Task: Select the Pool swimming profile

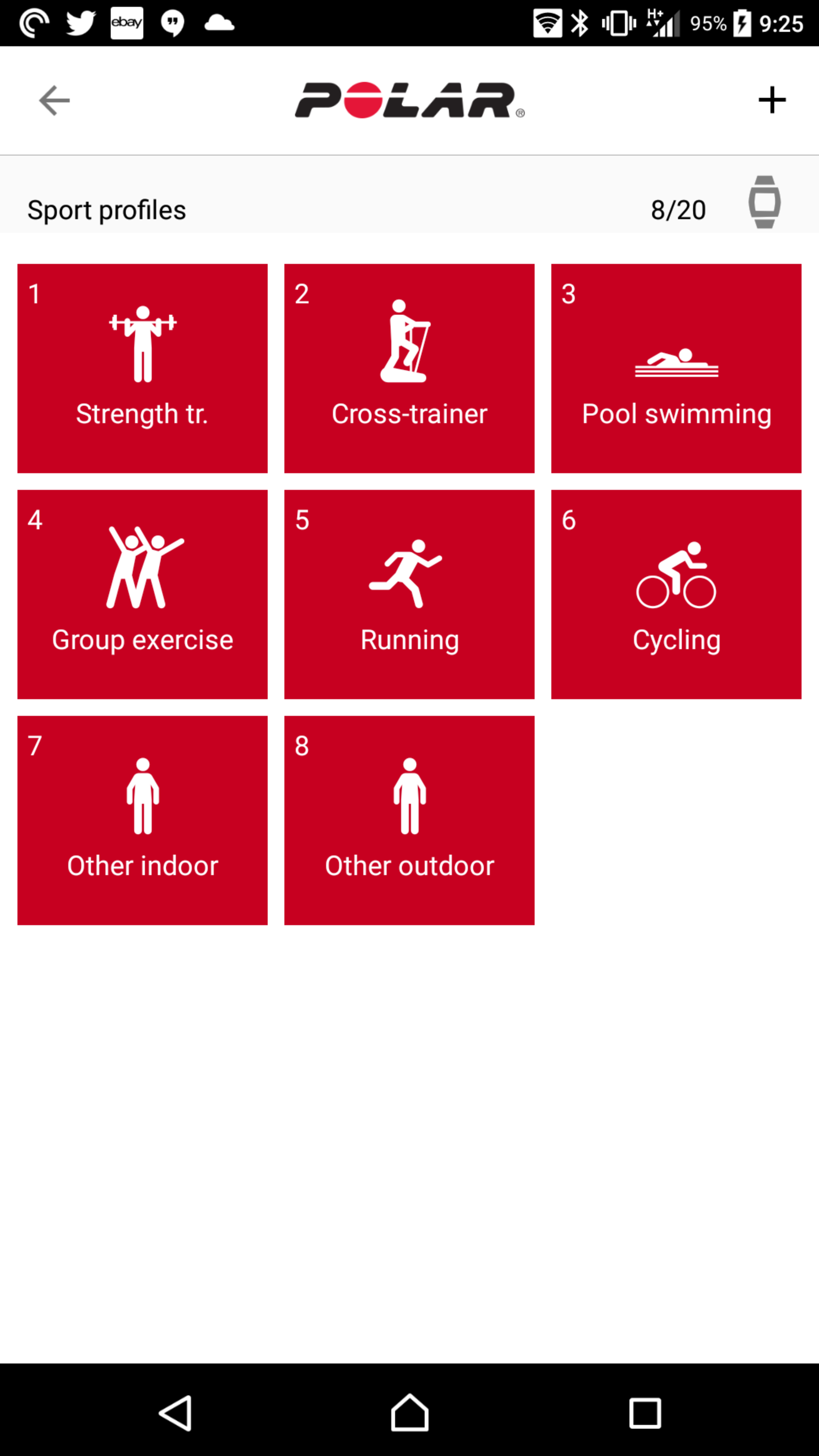Action: [x=676, y=369]
